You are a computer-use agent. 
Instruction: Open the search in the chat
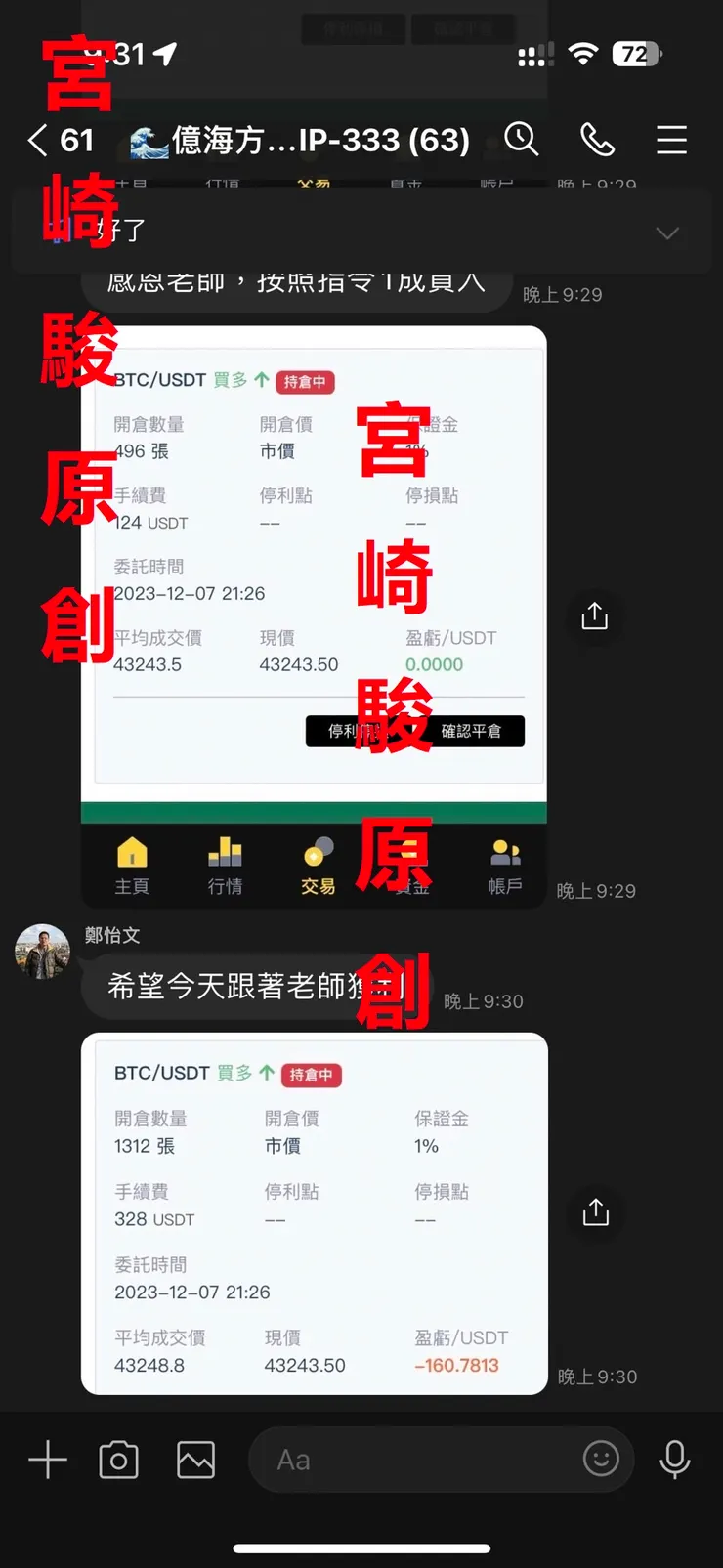point(522,141)
